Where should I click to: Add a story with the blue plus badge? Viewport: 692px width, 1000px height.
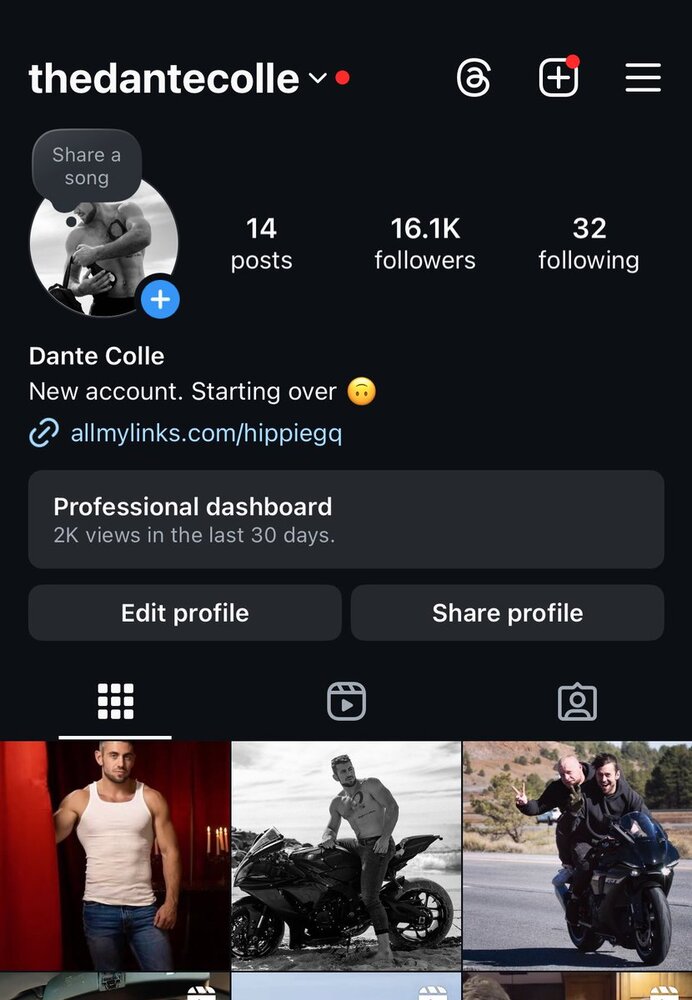click(x=160, y=299)
